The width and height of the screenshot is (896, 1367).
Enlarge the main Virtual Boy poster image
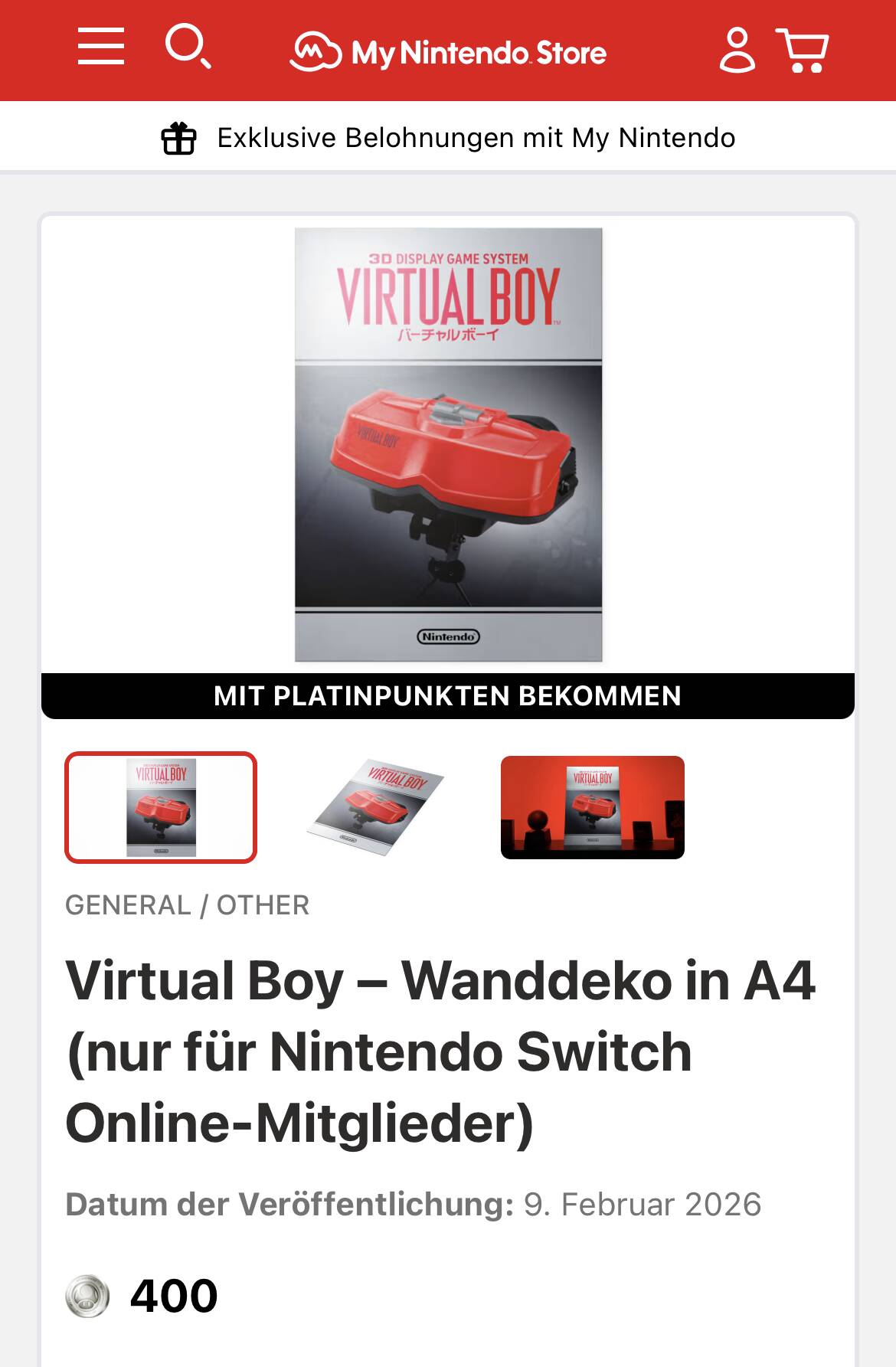click(x=449, y=444)
